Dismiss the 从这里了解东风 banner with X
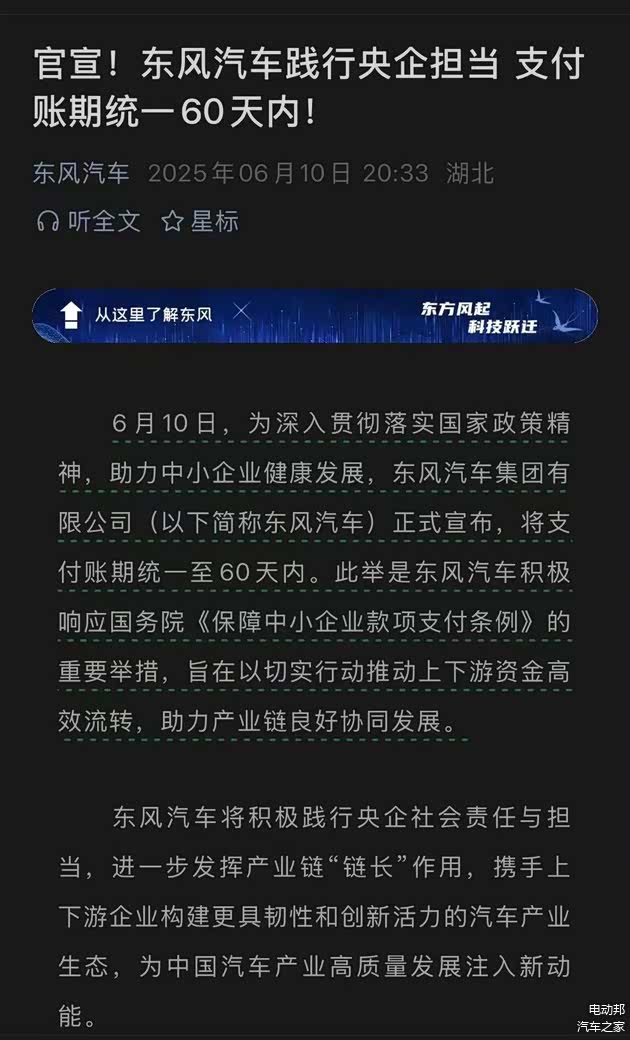The height and width of the screenshot is (1040, 630). point(241,312)
